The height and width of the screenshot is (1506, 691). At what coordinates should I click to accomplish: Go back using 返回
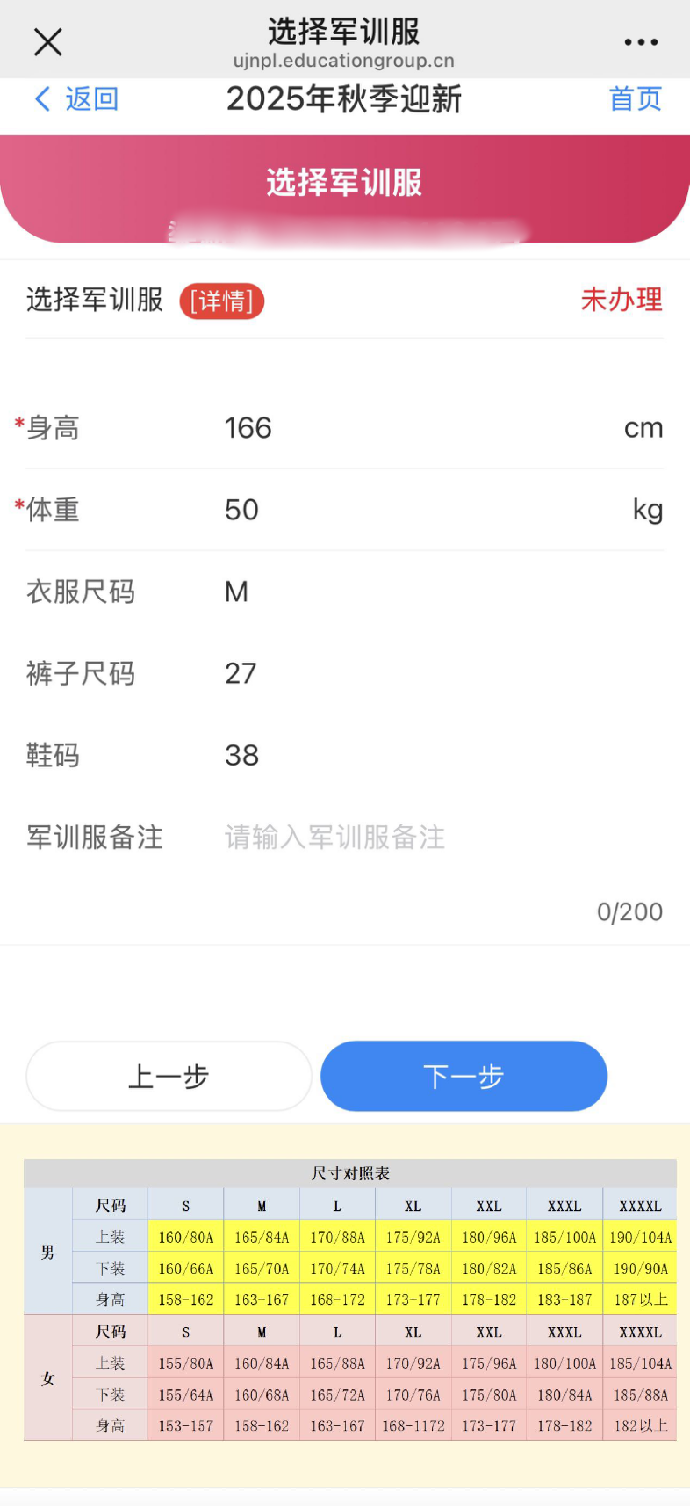77,99
